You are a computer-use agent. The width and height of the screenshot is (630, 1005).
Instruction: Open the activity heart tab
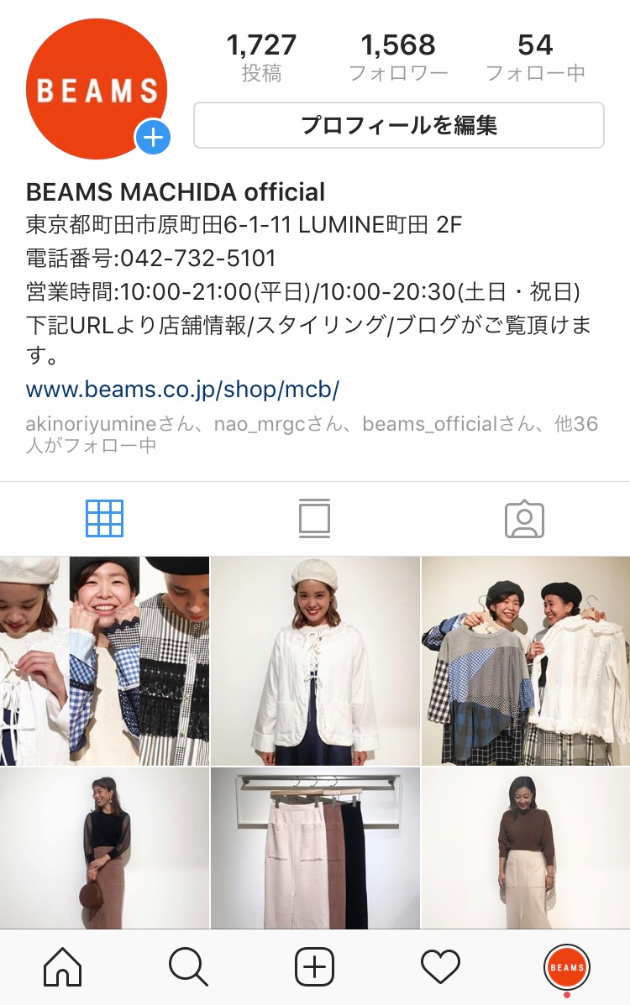(440, 967)
